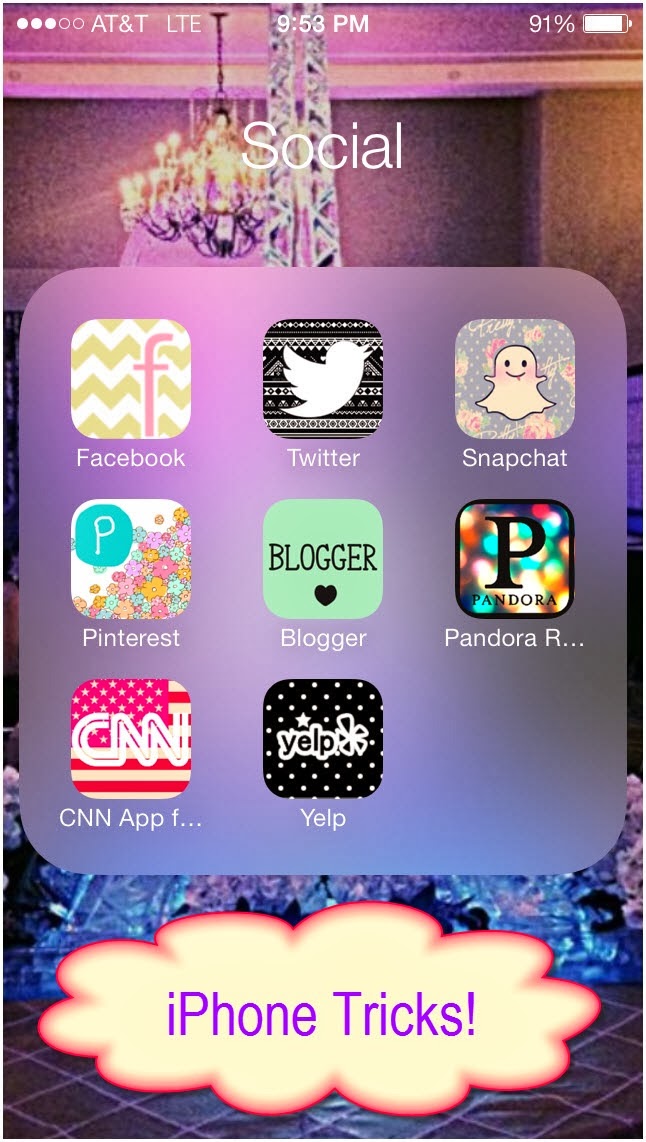Open Snapchat

click(x=515, y=379)
